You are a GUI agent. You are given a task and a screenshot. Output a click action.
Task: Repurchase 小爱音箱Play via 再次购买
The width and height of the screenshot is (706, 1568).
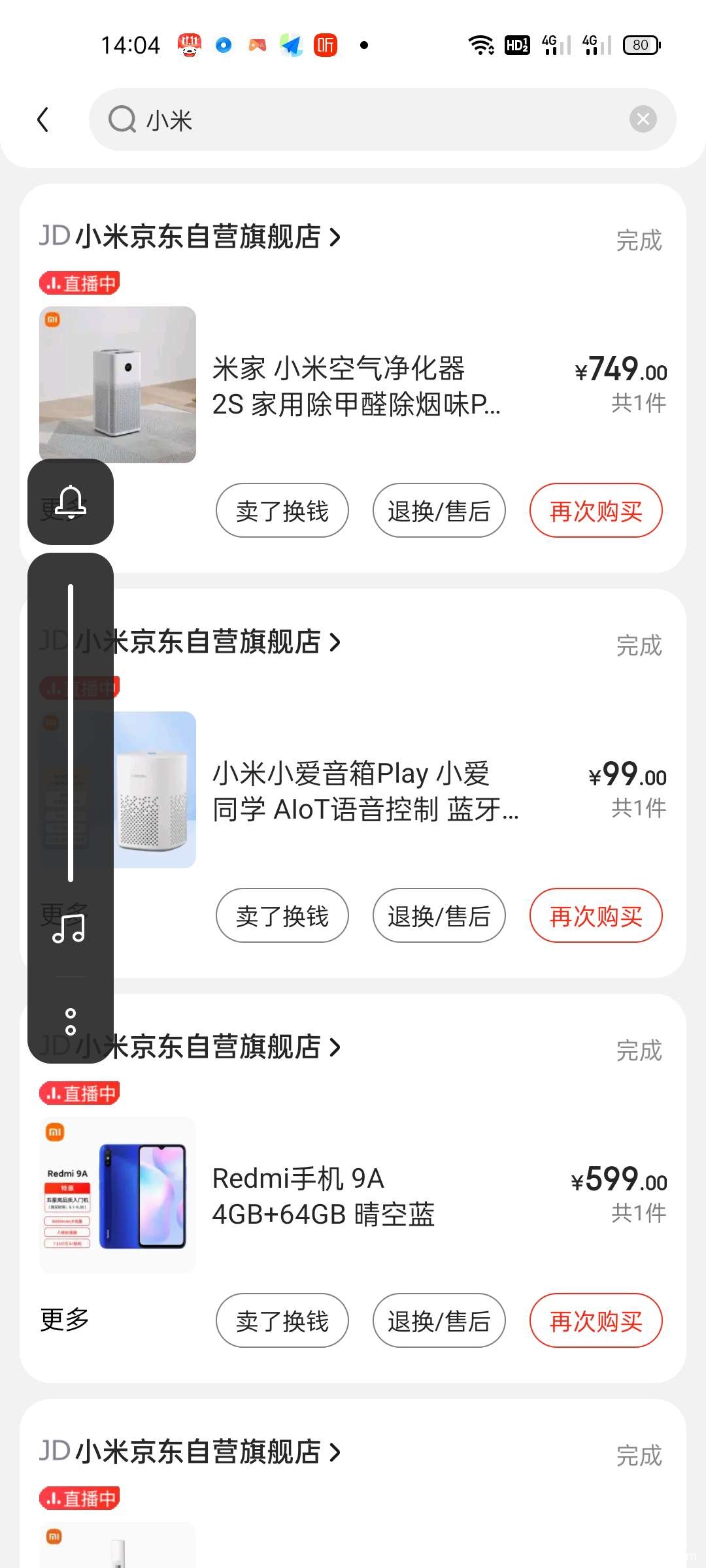pos(596,916)
